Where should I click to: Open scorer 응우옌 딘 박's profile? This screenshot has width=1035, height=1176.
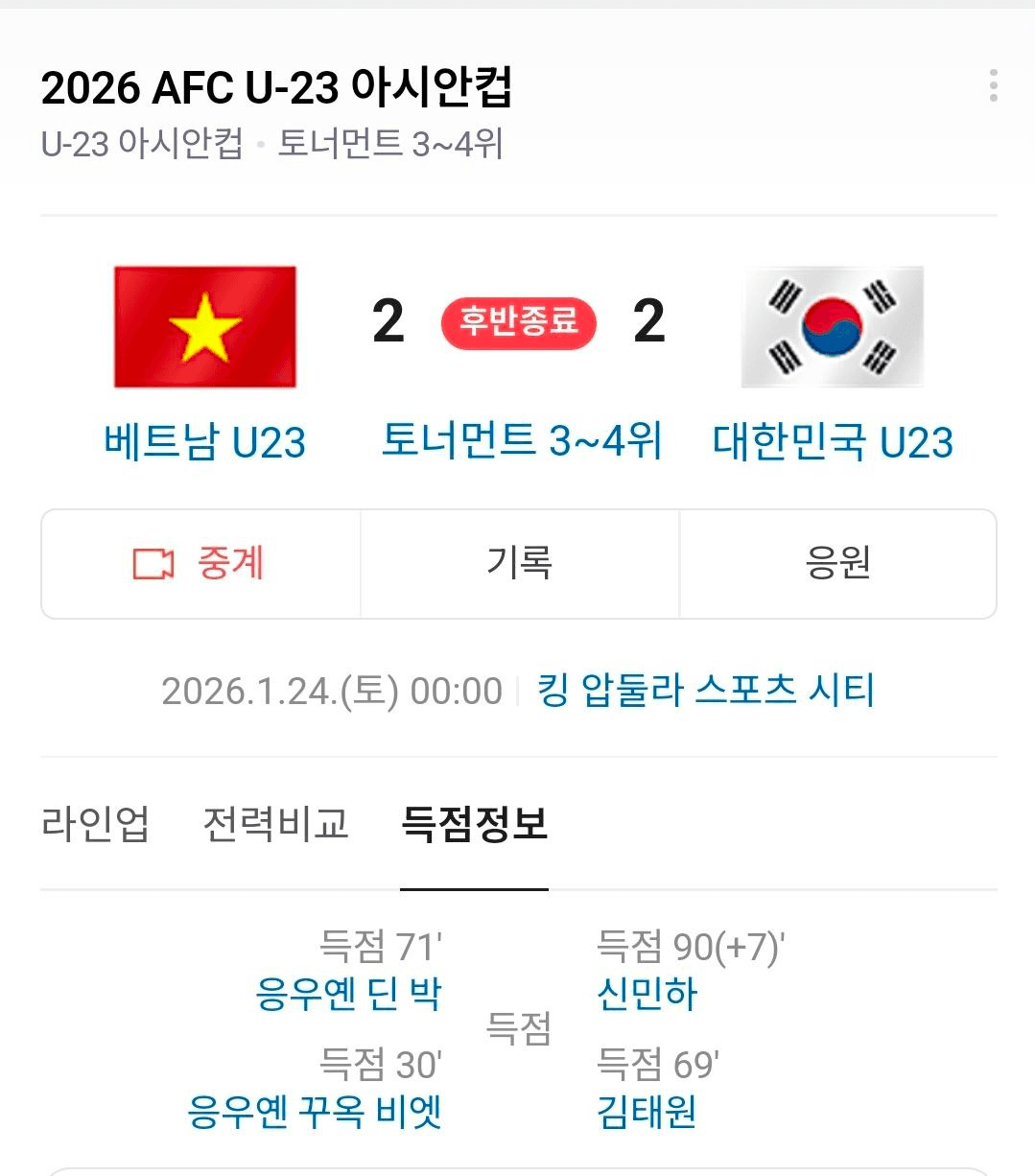pos(347,994)
